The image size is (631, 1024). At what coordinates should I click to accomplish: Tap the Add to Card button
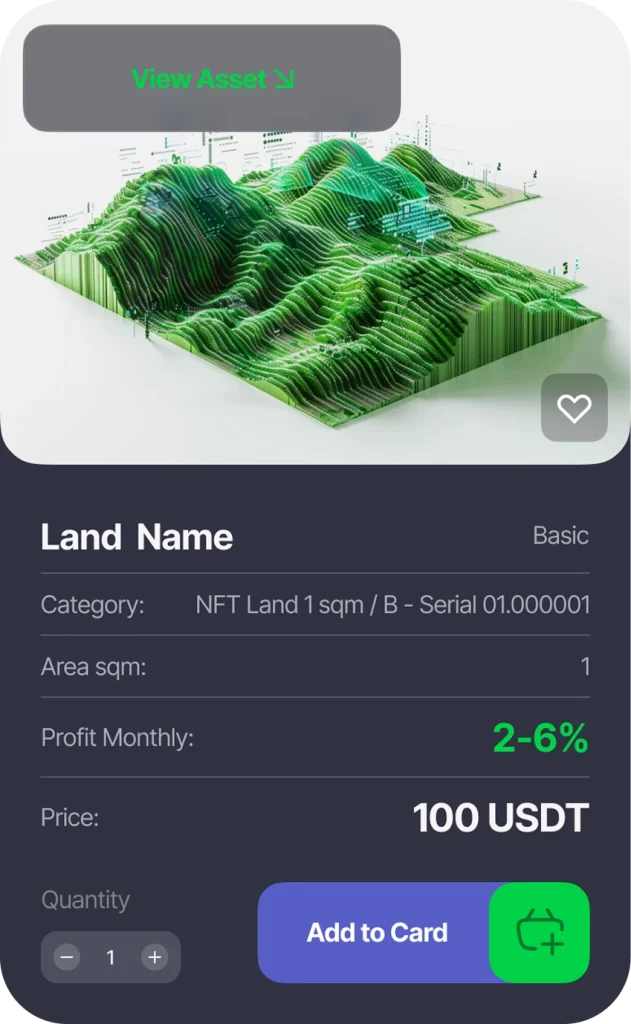coord(377,933)
